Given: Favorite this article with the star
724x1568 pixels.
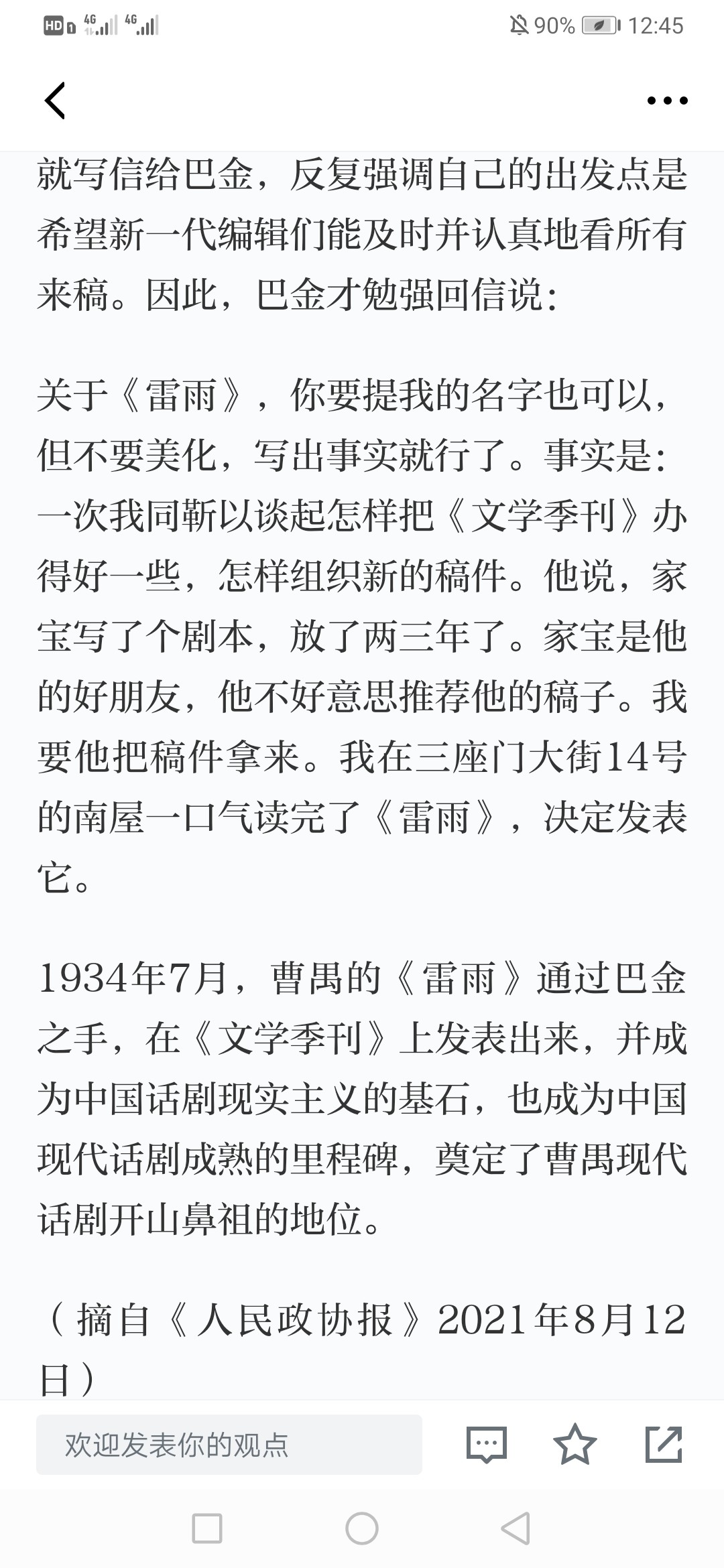Looking at the screenshot, I should 575,1444.
